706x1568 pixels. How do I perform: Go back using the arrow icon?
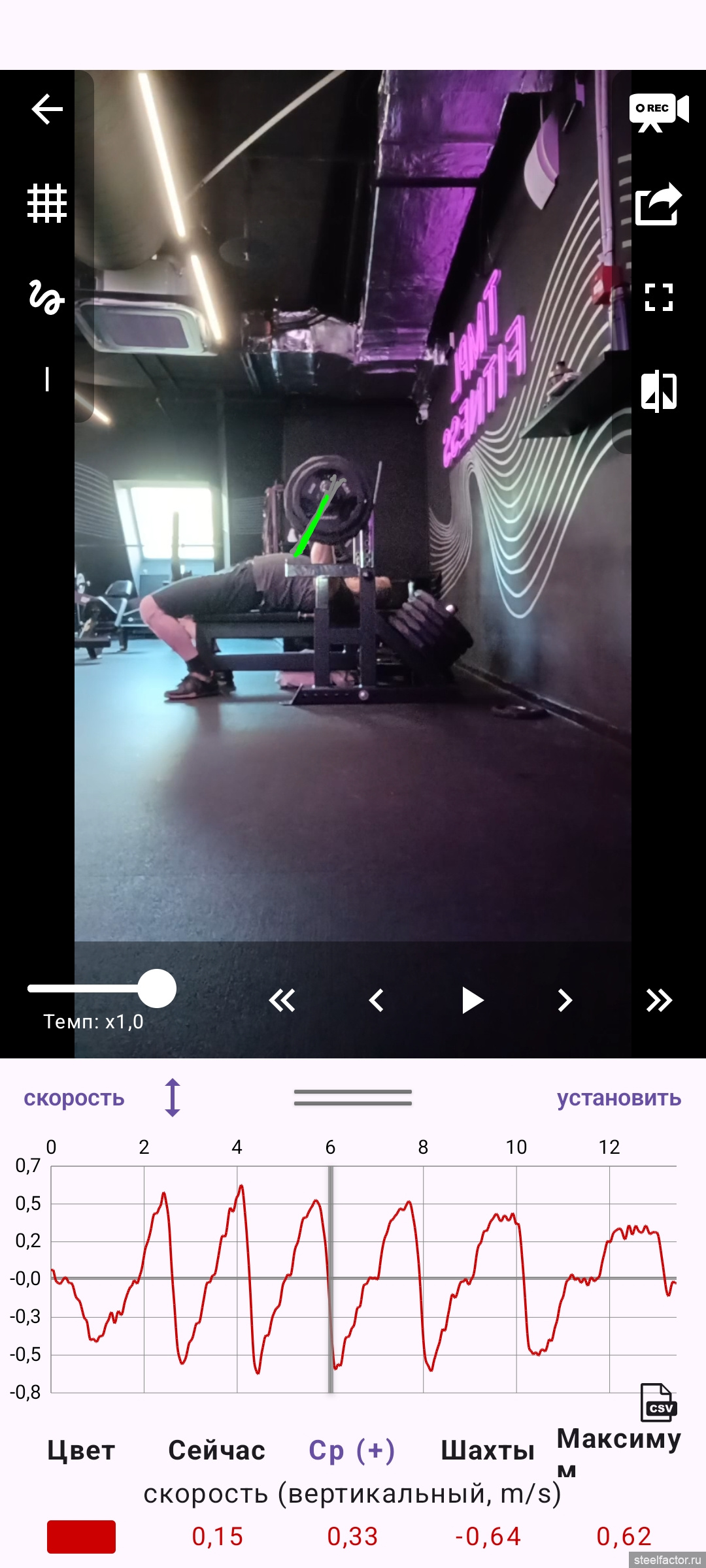pos(47,109)
